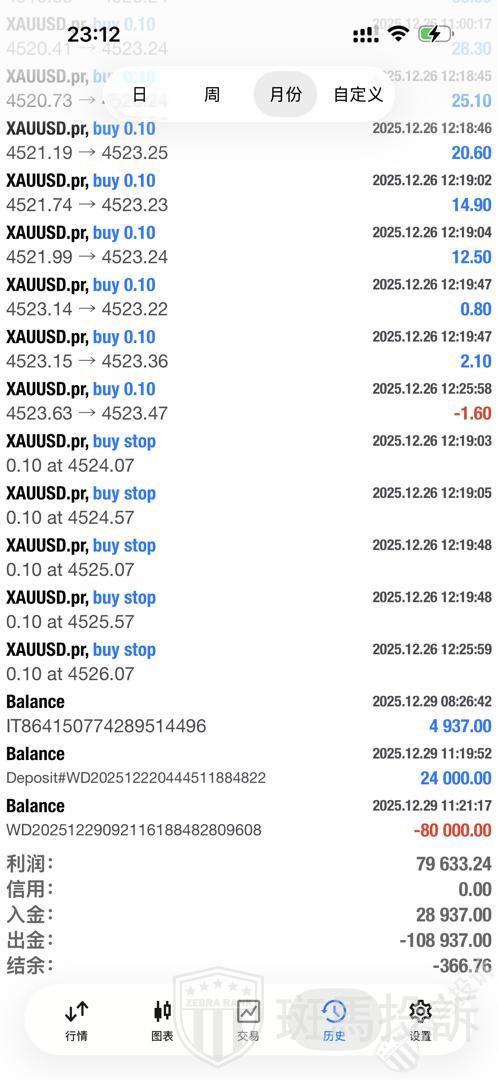Choose the 月份 period filter
498x1080 pixels.
[285, 94]
